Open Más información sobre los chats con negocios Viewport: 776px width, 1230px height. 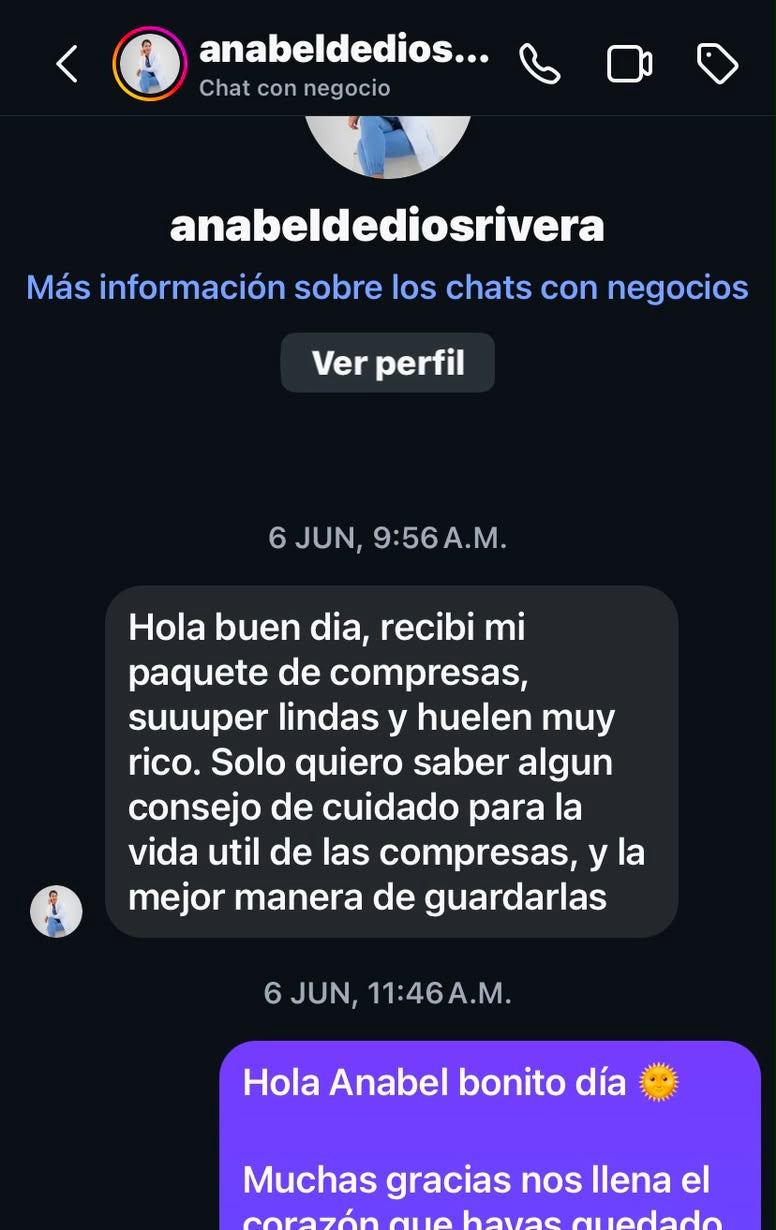coord(387,287)
